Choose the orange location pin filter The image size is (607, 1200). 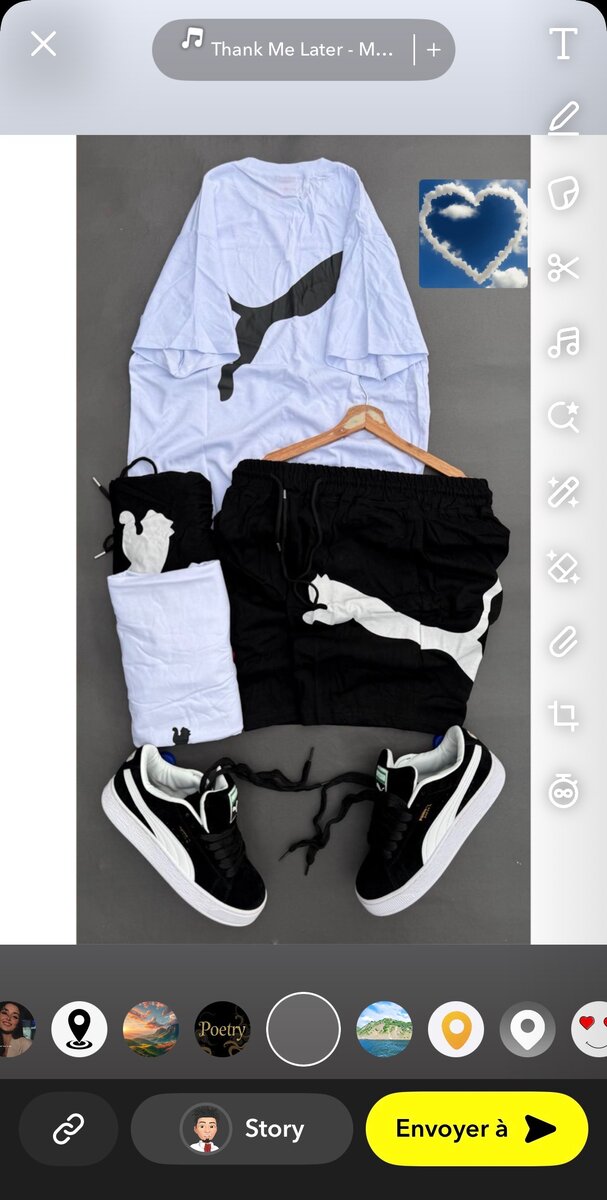coord(456,1029)
